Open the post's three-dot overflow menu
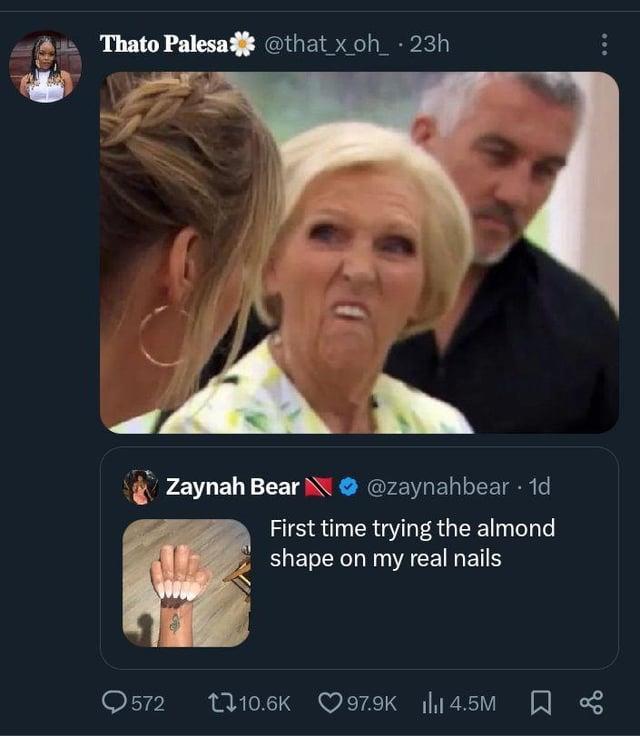640x736 pixels. click(603, 45)
